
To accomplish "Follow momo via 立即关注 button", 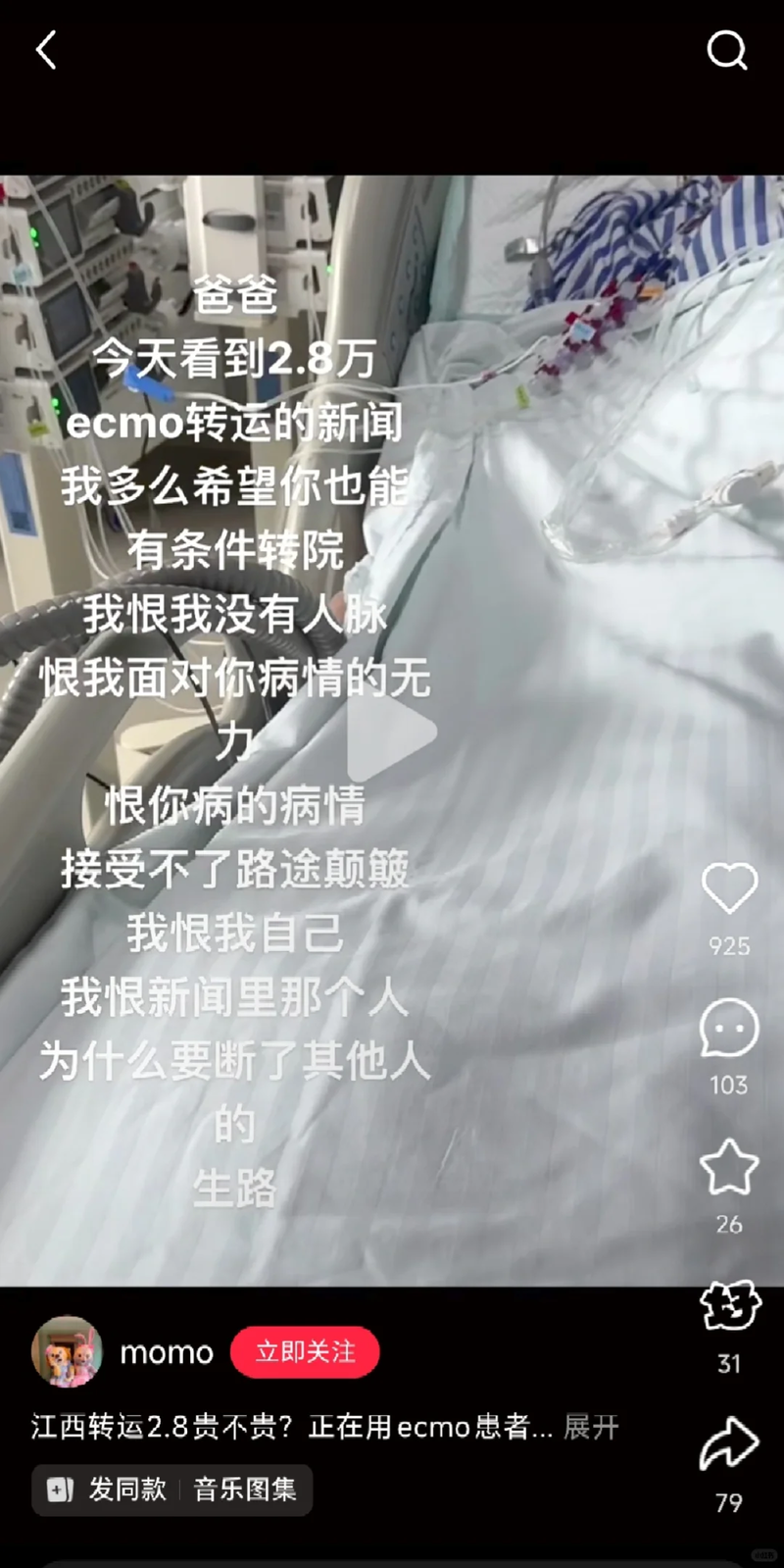I will [x=305, y=1351].
